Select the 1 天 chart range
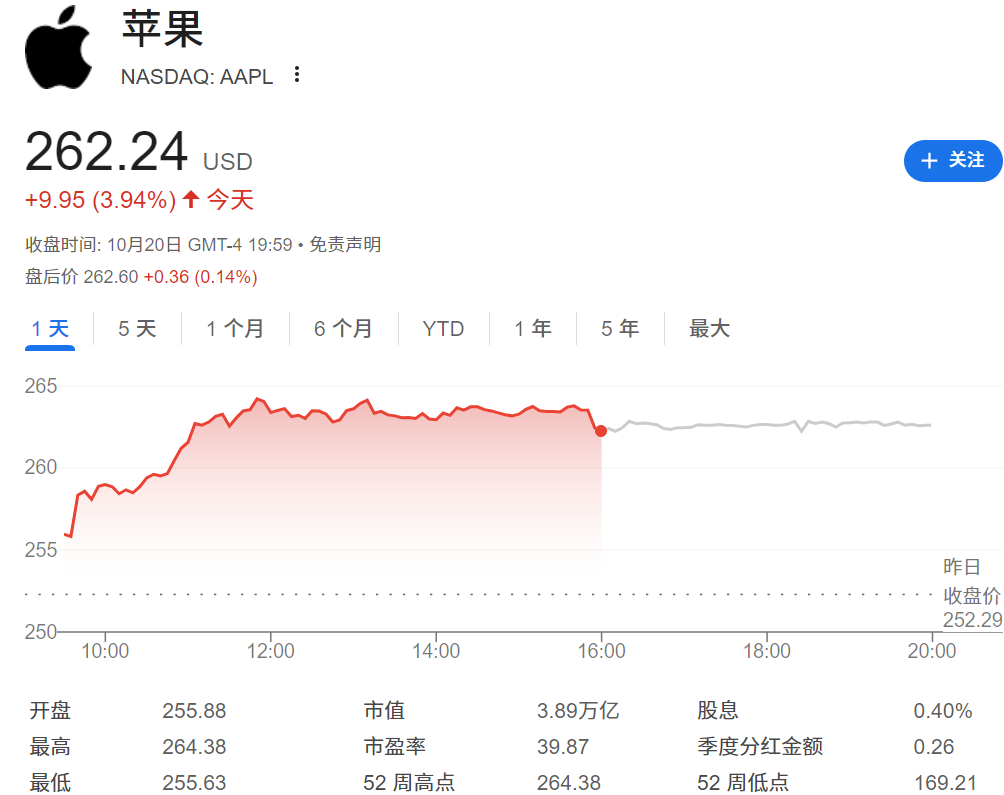The height and width of the screenshot is (795, 1004). click(50, 328)
